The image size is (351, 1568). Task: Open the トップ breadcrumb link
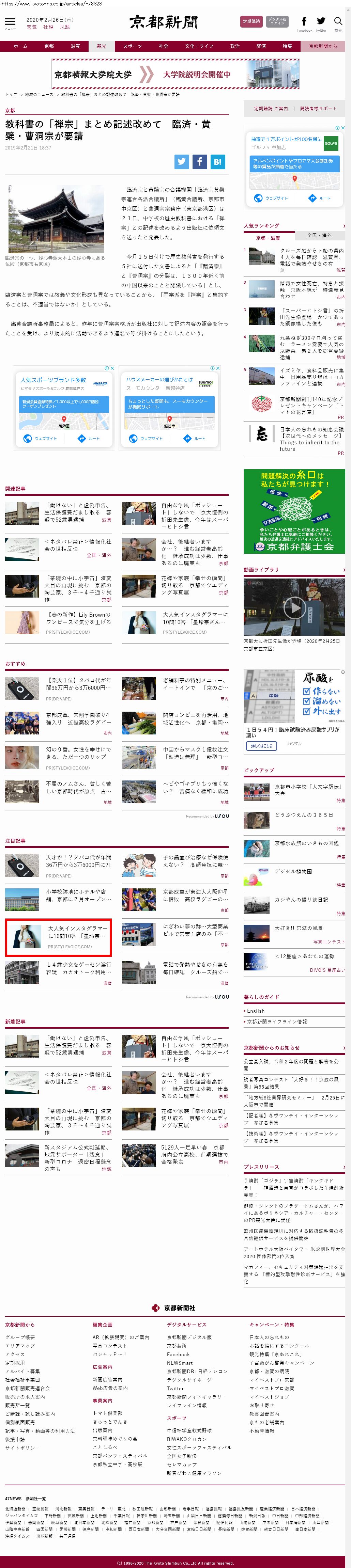tap(11, 94)
